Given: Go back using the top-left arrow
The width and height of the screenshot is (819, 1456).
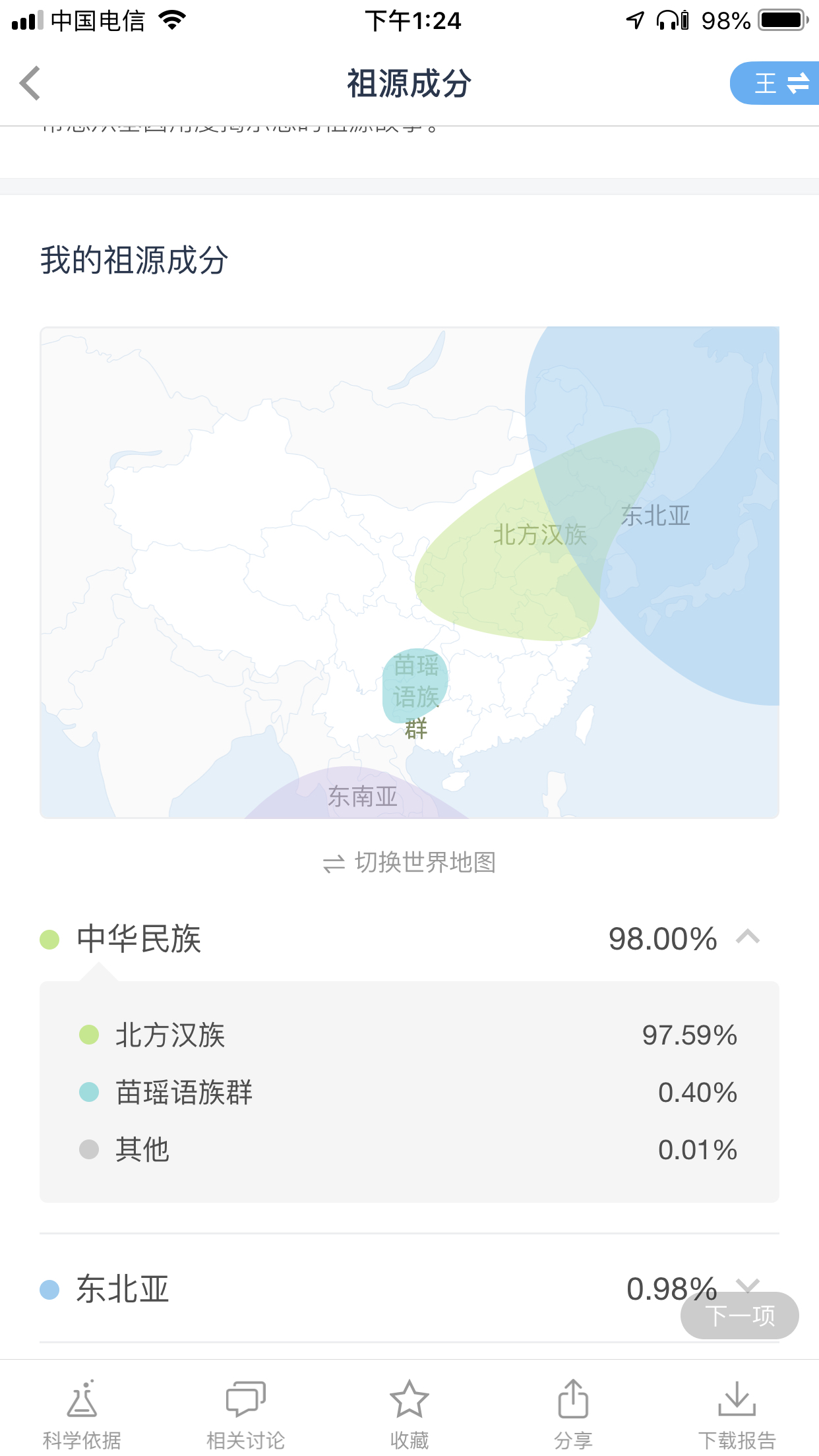Looking at the screenshot, I should pyautogui.click(x=30, y=83).
